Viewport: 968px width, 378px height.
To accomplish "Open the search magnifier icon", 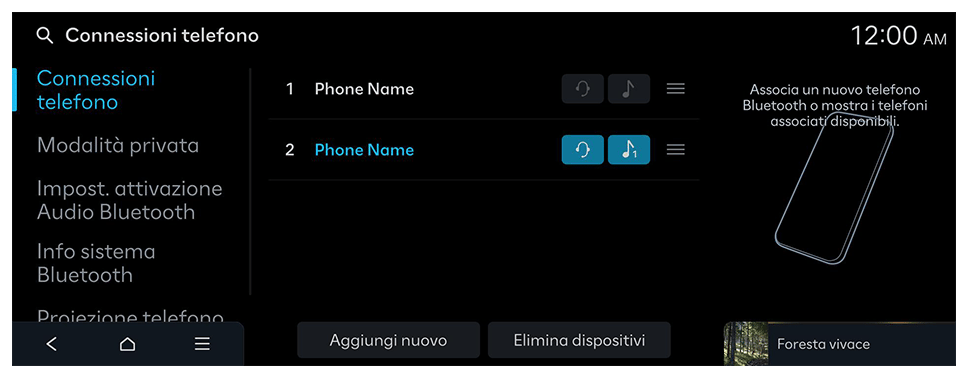I will [44, 36].
